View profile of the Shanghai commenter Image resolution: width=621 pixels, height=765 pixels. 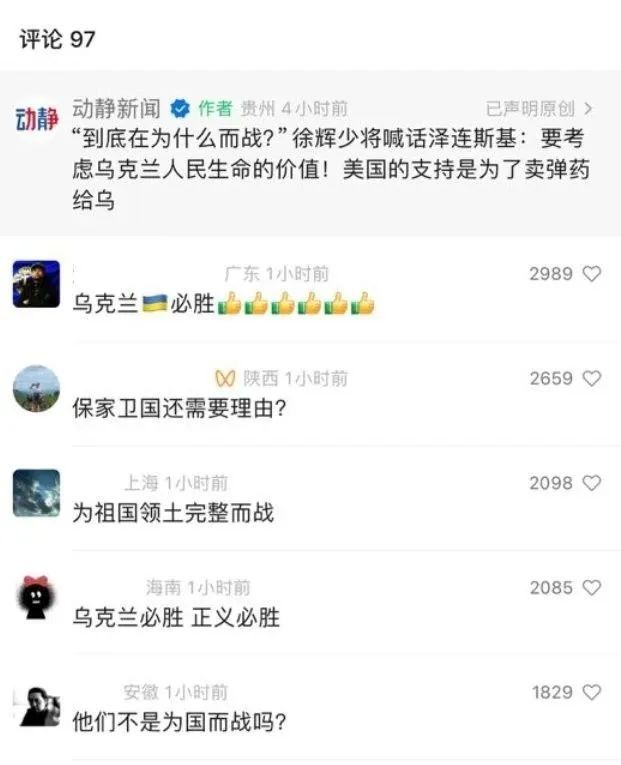(36, 493)
